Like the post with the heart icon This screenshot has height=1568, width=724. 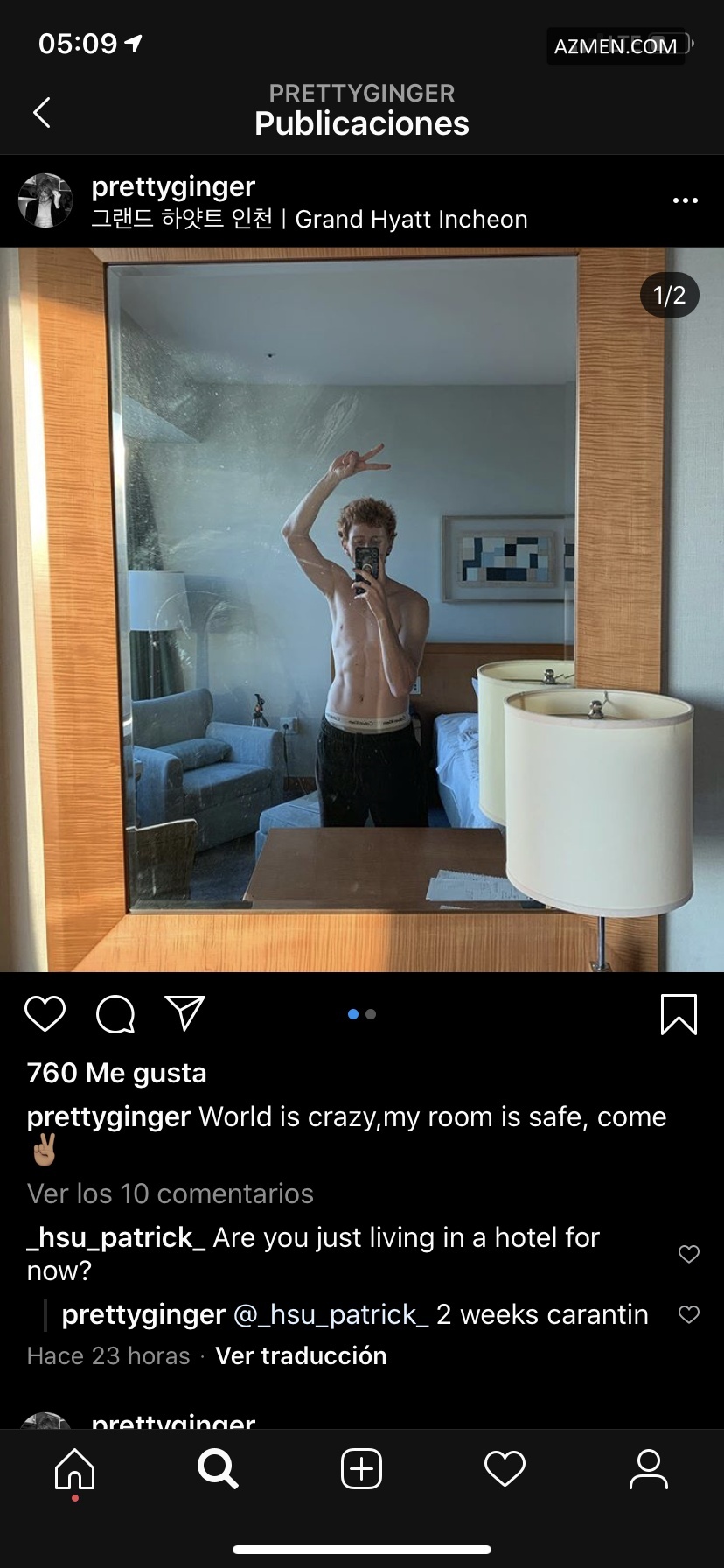coord(45,1013)
